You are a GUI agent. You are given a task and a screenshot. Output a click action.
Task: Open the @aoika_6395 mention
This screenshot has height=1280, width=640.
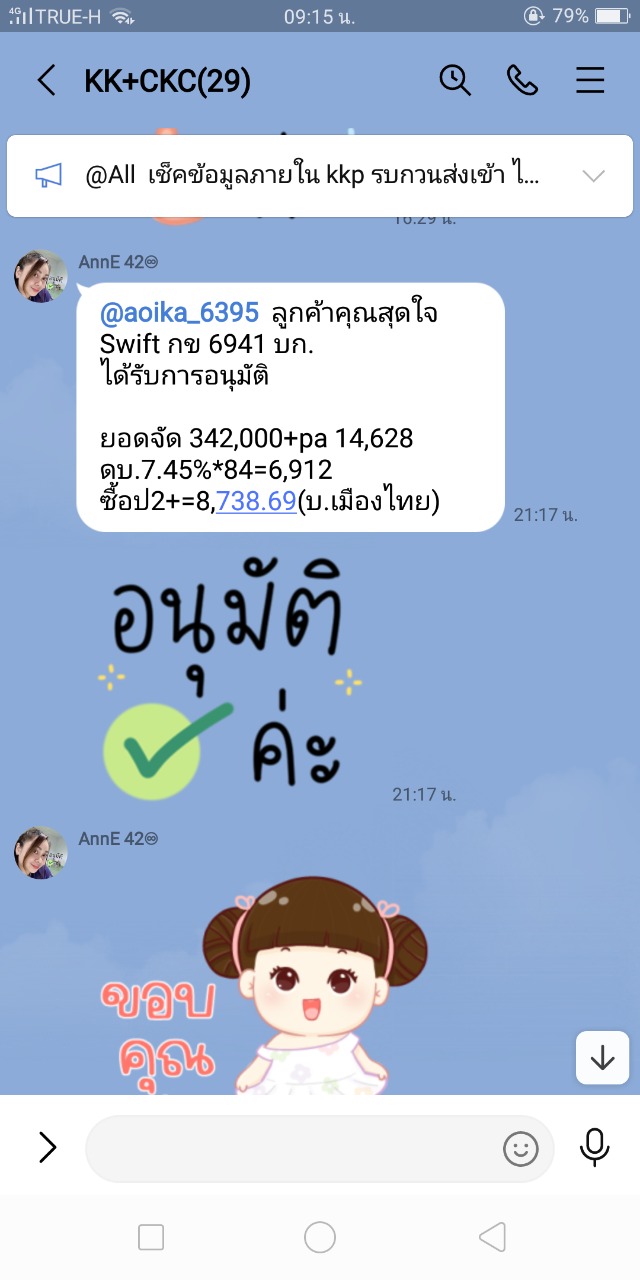[x=179, y=312]
